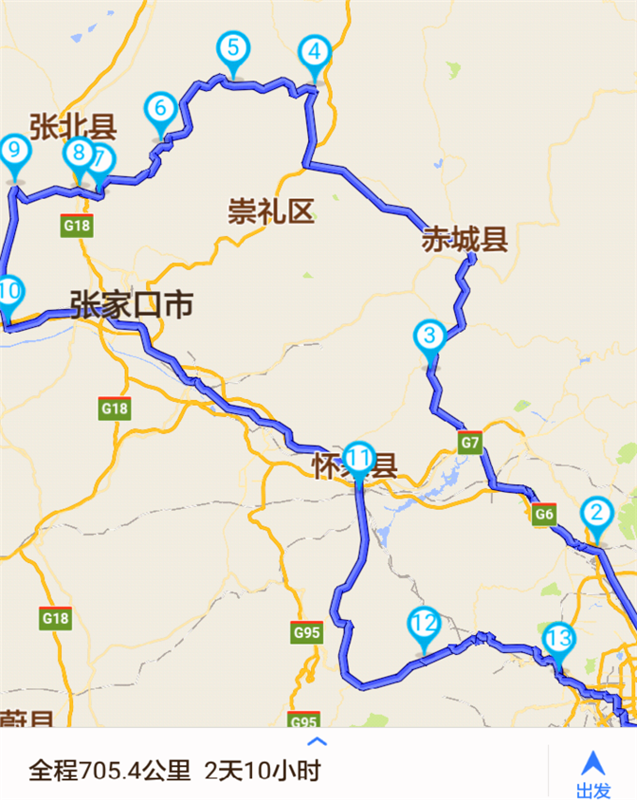Select waypoint marker 4 on map

315,52
